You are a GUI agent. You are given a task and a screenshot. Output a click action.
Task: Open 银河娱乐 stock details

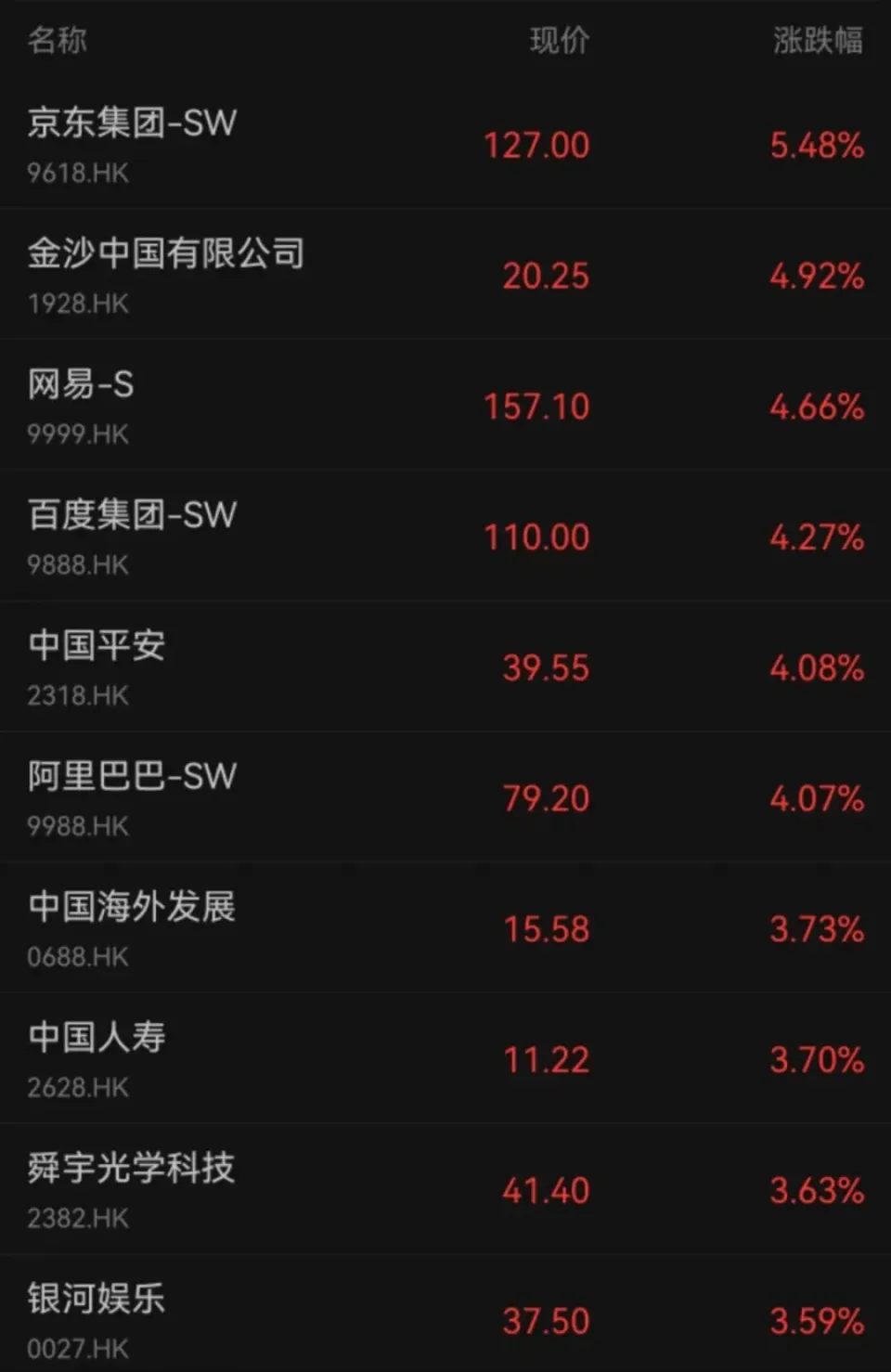point(97,1300)
